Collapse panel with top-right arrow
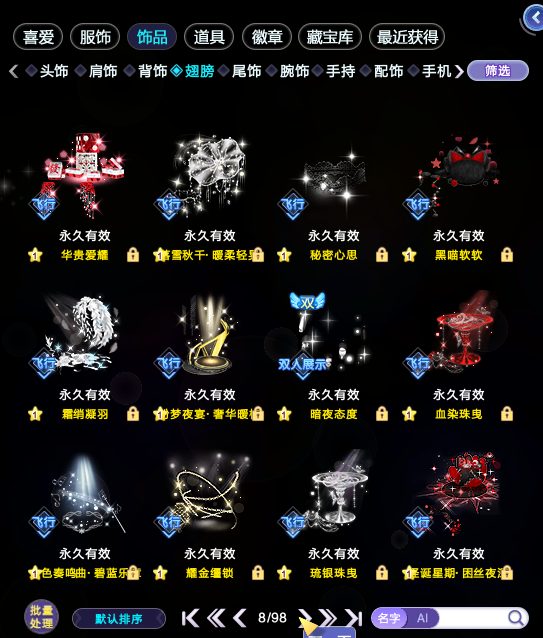This screenshot has height=638, width=543. (x=533, y=17)
